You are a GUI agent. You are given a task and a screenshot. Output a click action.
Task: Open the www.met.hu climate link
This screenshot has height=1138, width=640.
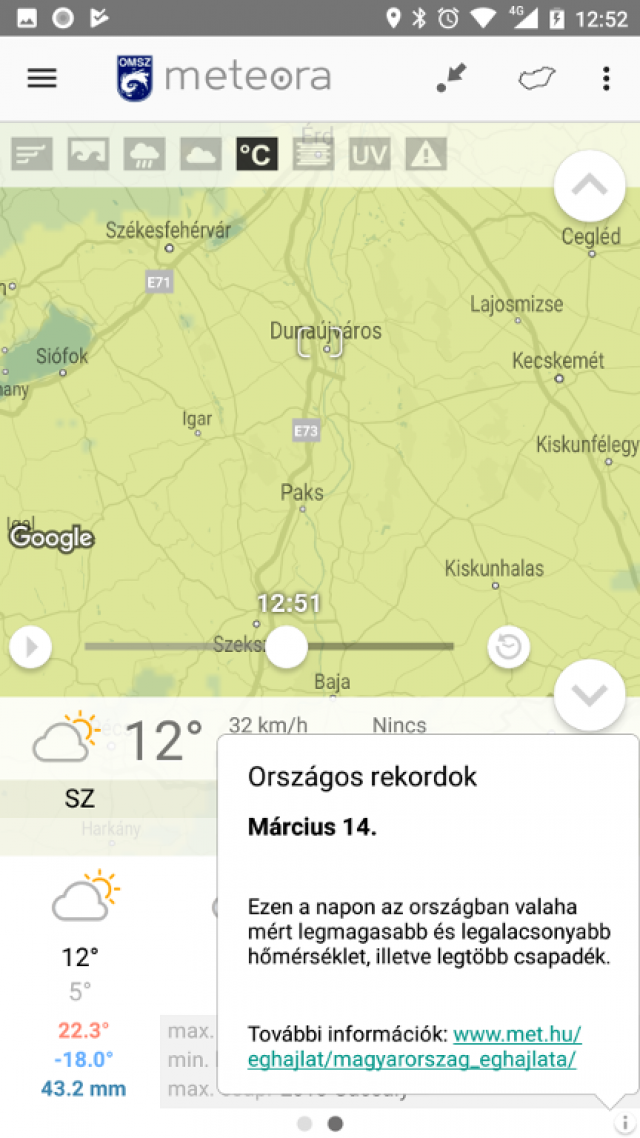pos(516,1046)
